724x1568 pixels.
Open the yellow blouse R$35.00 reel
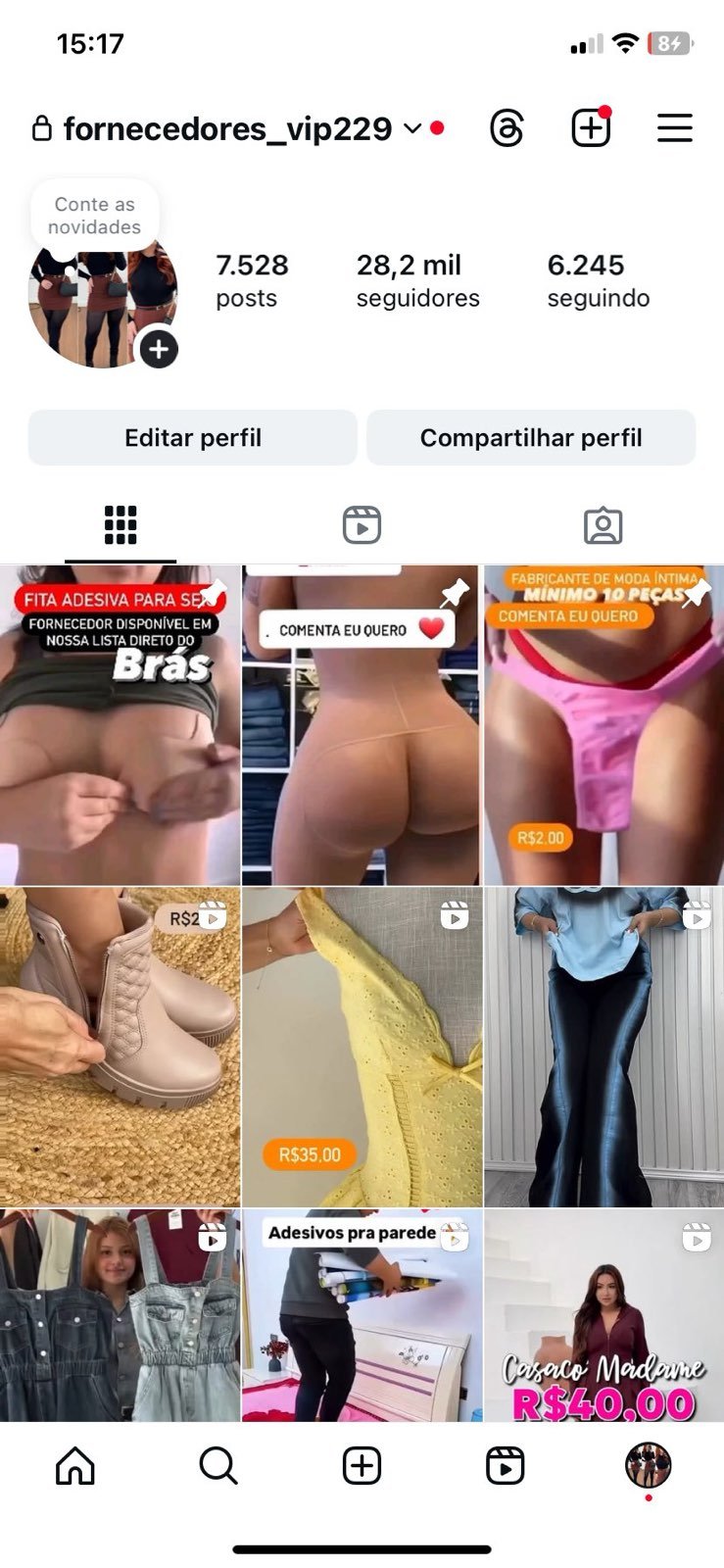362,1046
